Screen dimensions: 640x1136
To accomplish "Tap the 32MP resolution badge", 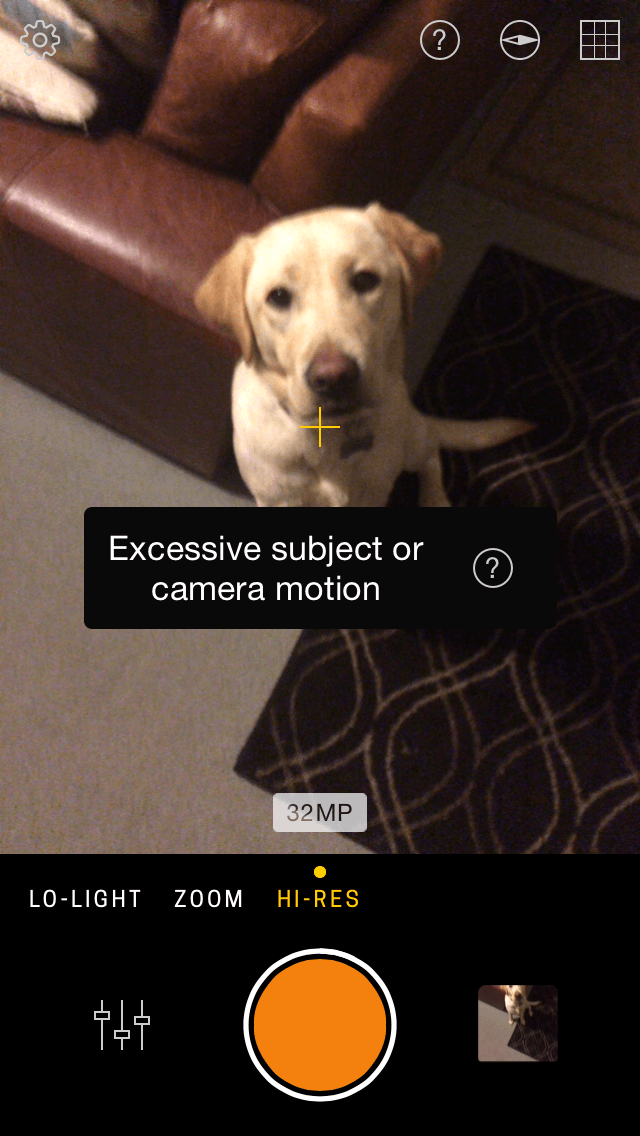I will [320, 812].
